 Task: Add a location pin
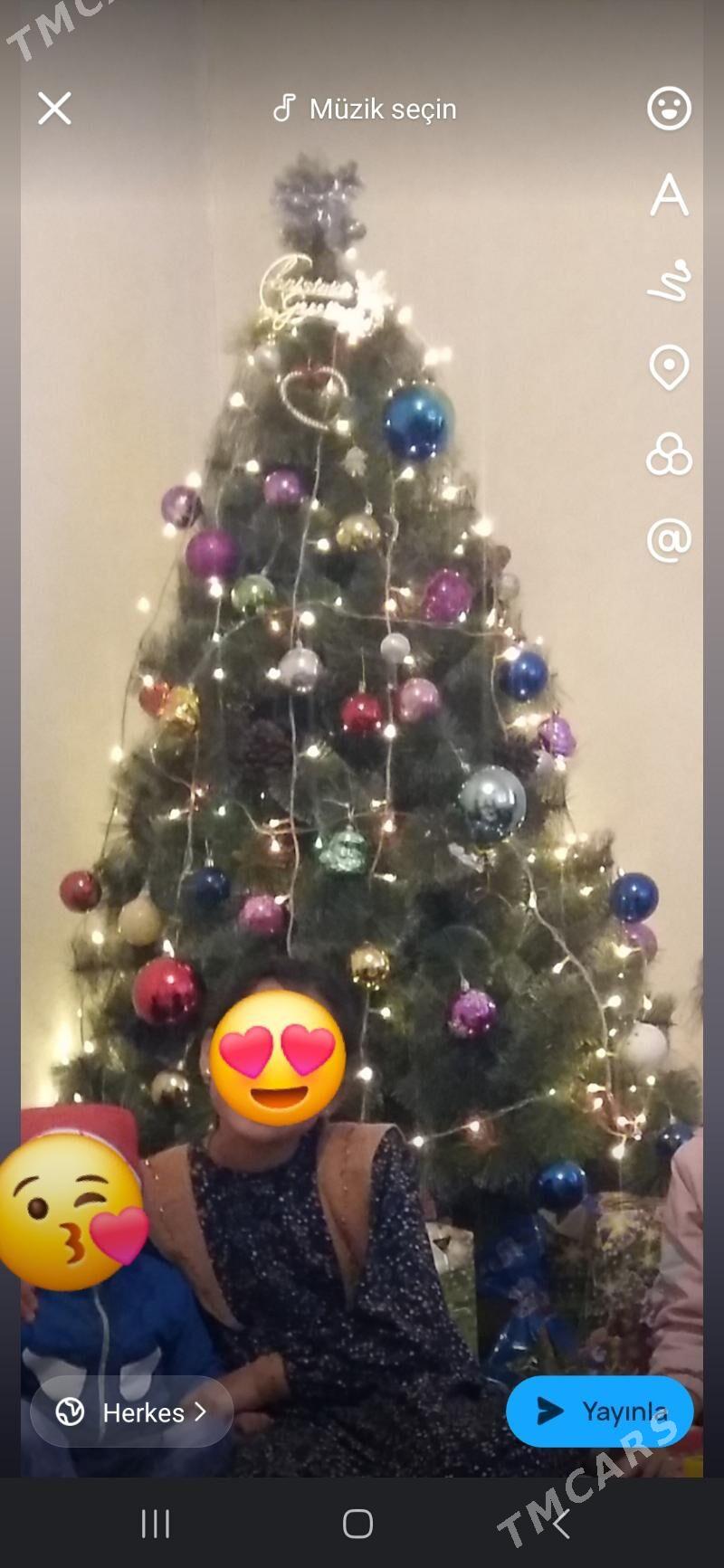(669, 367)
